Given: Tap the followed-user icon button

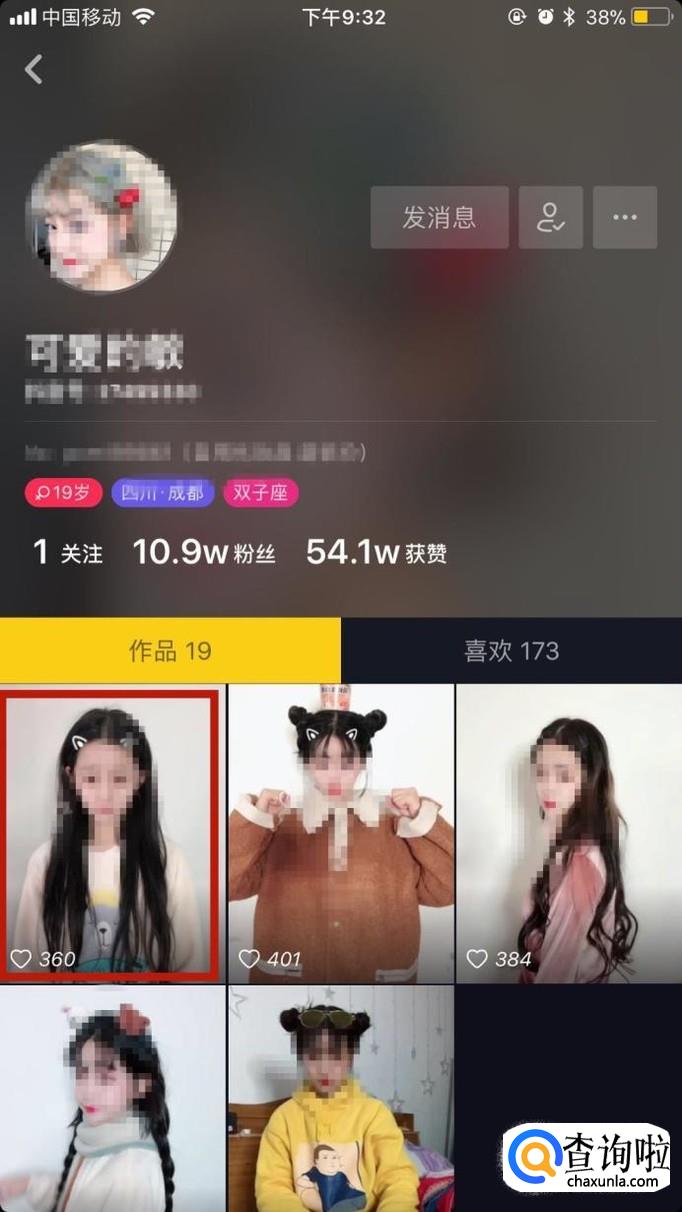Looking at the screenshot, I should (550, 217).
